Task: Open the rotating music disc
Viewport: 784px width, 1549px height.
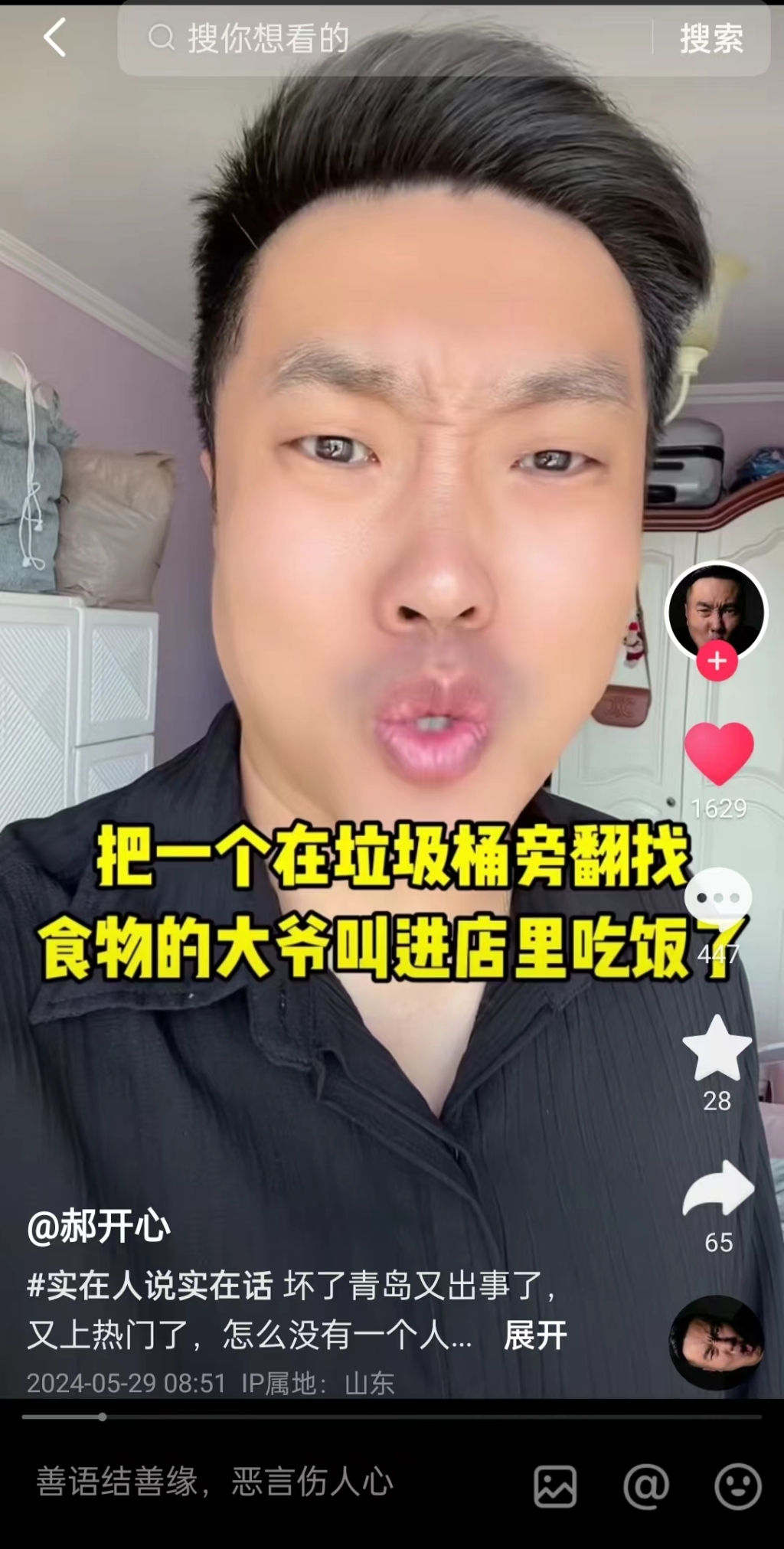Action: 717,1342
